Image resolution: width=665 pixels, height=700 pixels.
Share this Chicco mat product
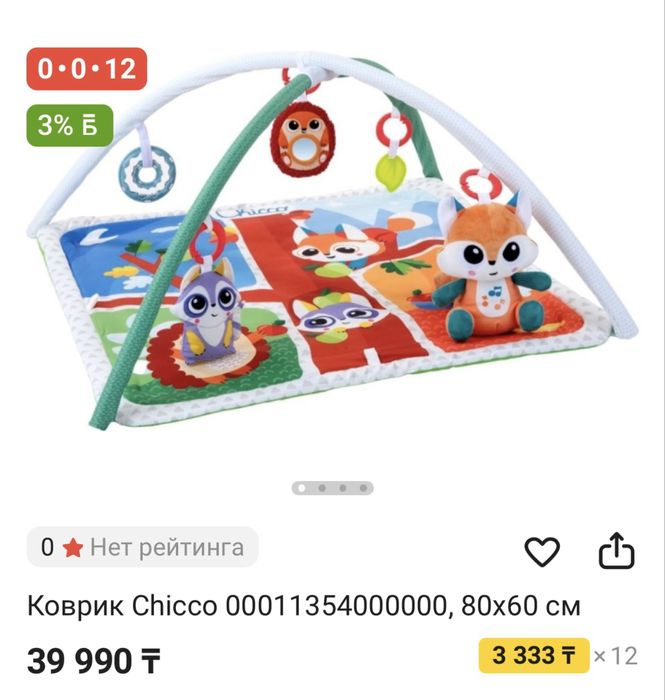tap(617, 550)
